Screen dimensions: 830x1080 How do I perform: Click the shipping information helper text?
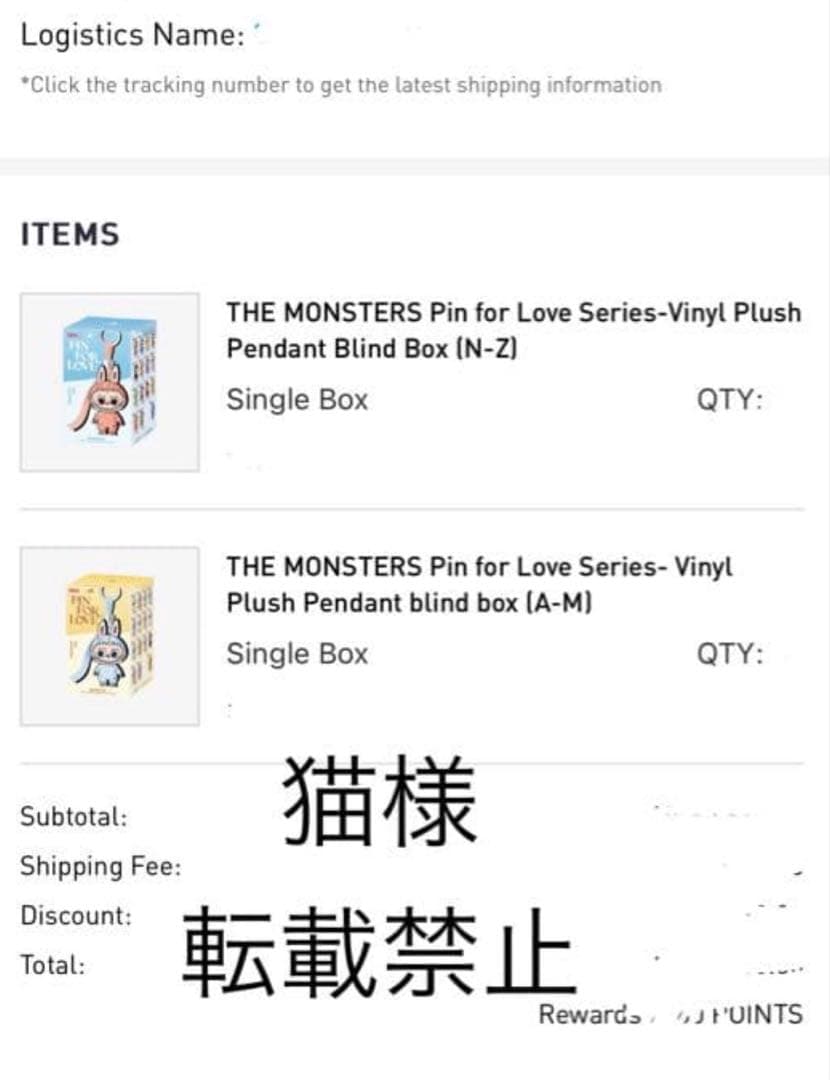pos(340,85)
